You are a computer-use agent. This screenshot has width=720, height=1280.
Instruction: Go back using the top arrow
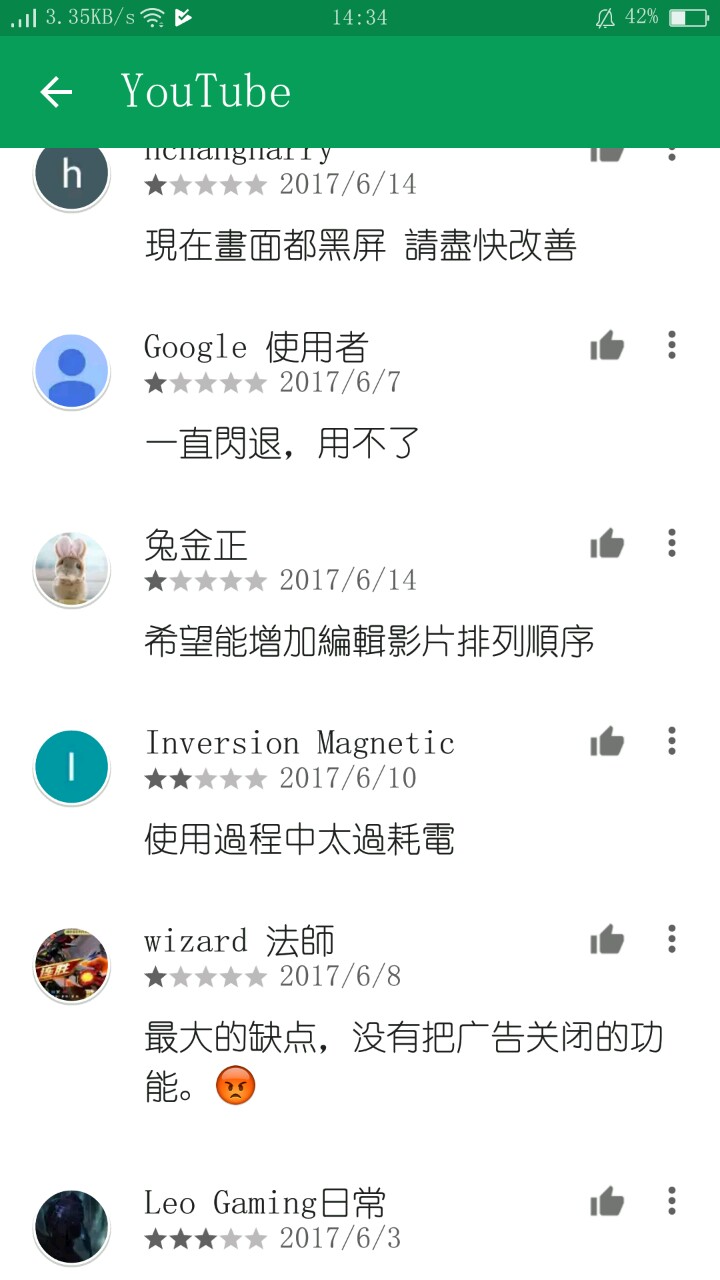(56, 92)
